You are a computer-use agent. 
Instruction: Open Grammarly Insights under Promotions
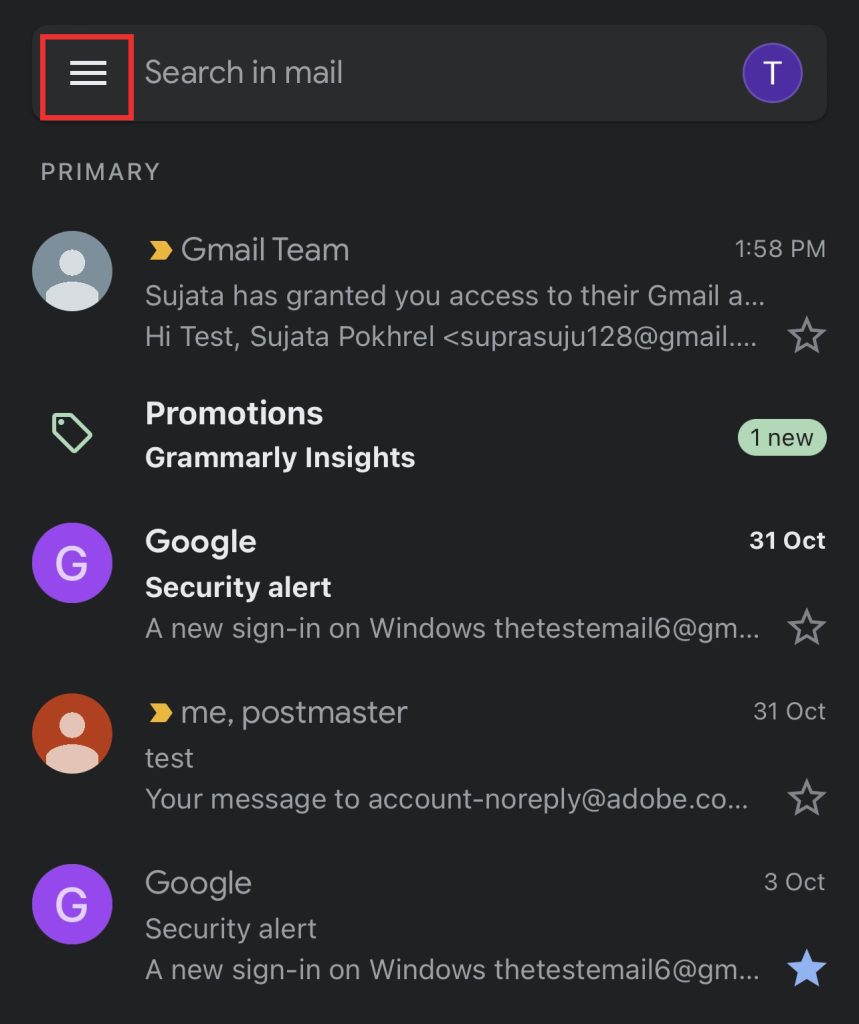point(280,458)
